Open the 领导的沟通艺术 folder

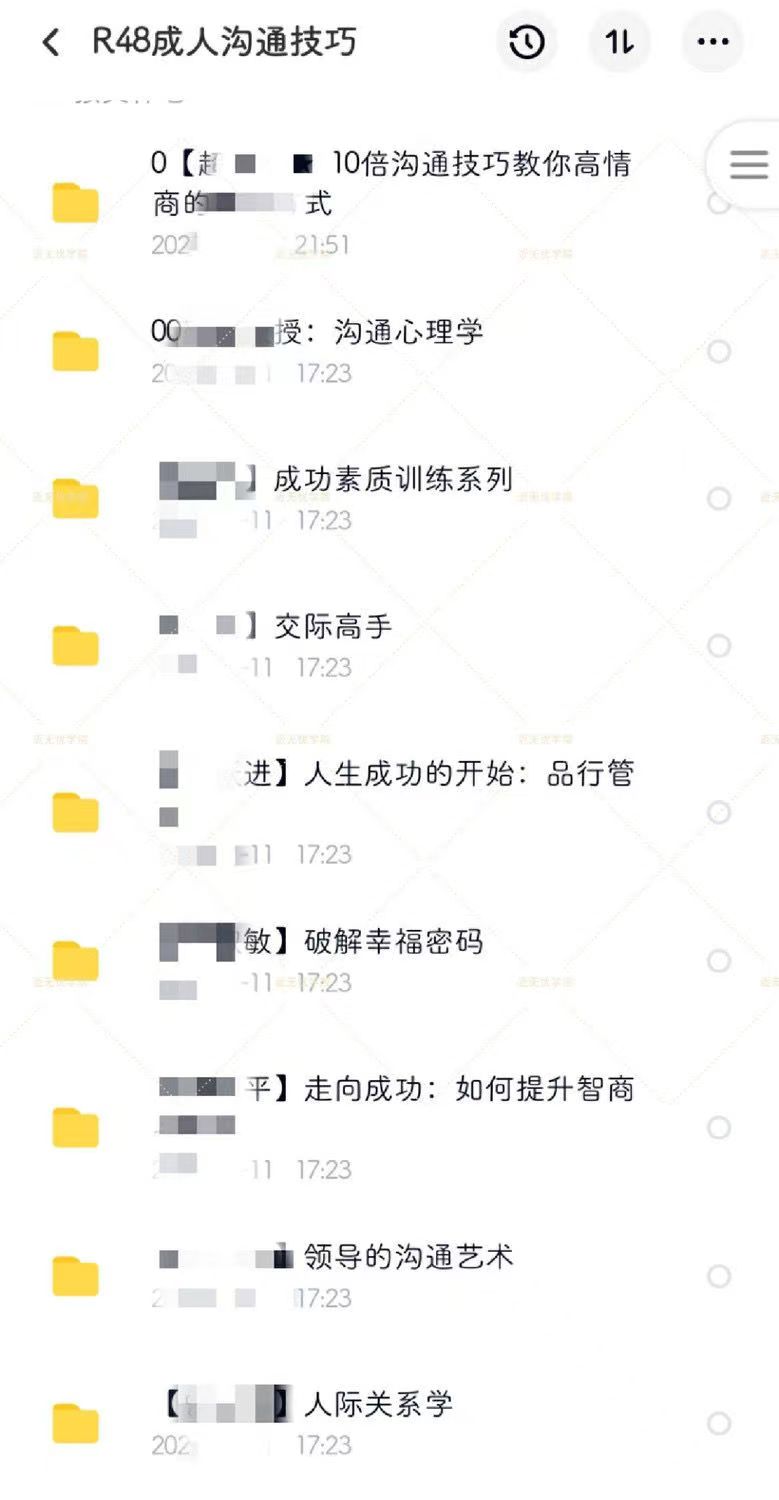(408, 1257)
